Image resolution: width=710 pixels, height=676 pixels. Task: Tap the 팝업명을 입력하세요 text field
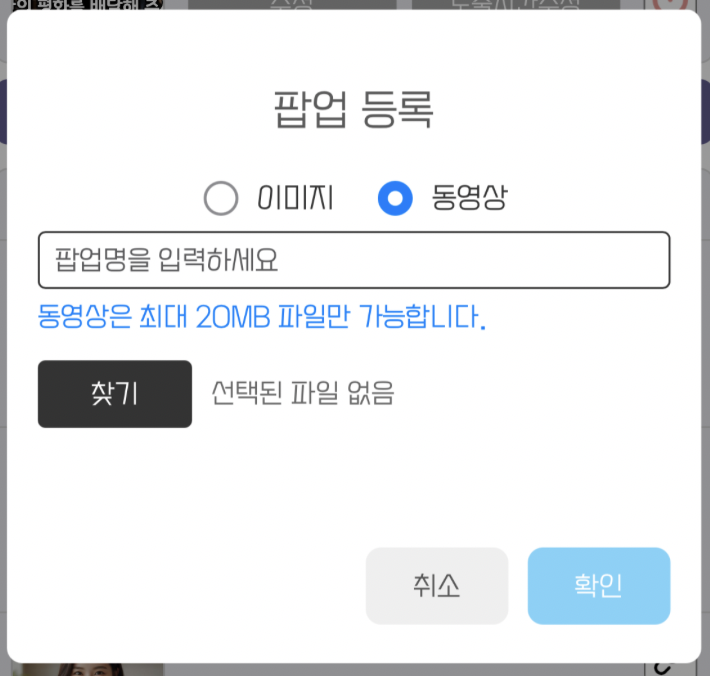pyautogui.click(x=354, y=260)
